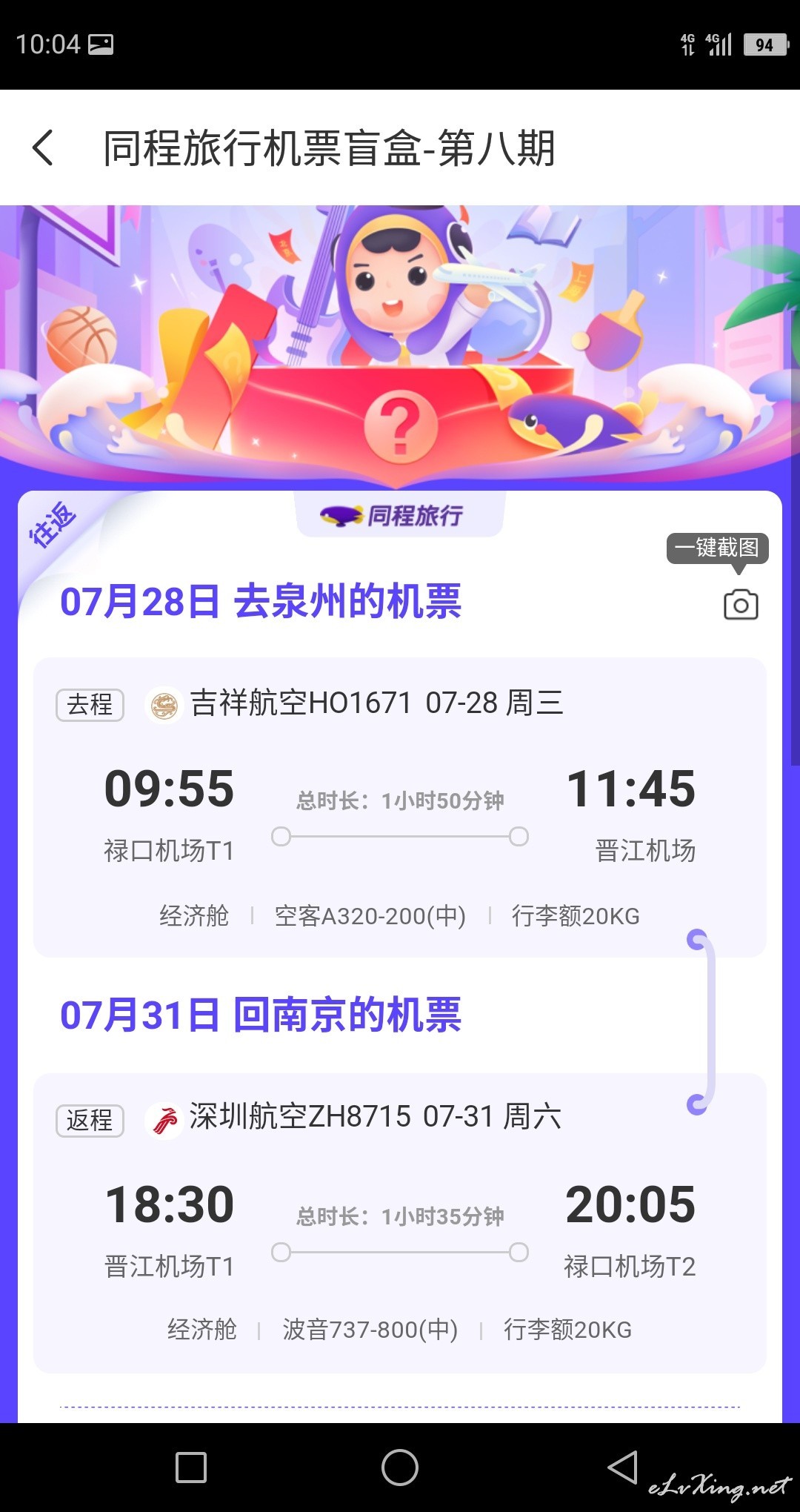
Task: Go to the home screen via the circle button
Action: 400,1468
